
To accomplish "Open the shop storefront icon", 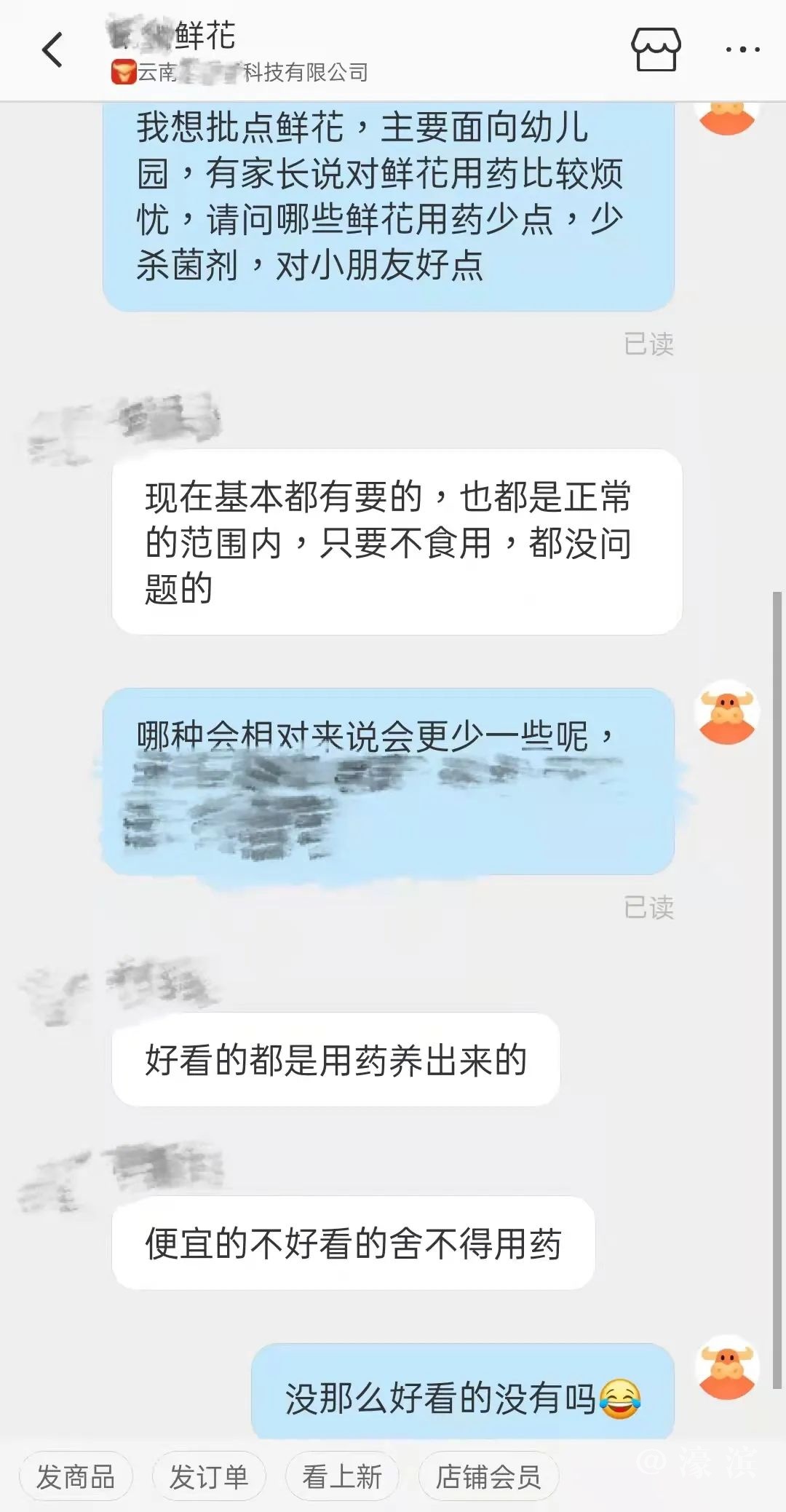I will point(656,49).
